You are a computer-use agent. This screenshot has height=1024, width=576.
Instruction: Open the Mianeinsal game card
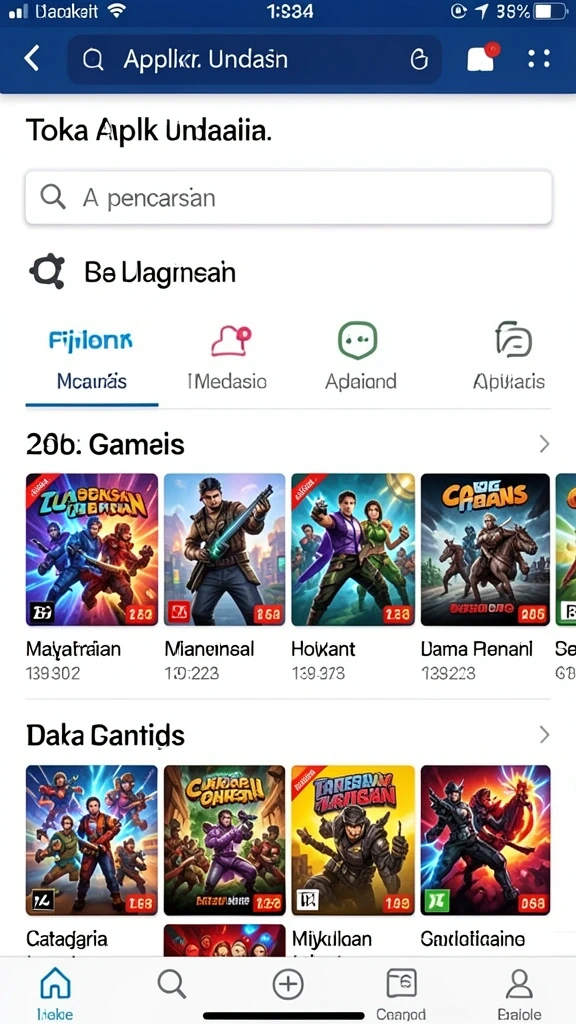224,577
